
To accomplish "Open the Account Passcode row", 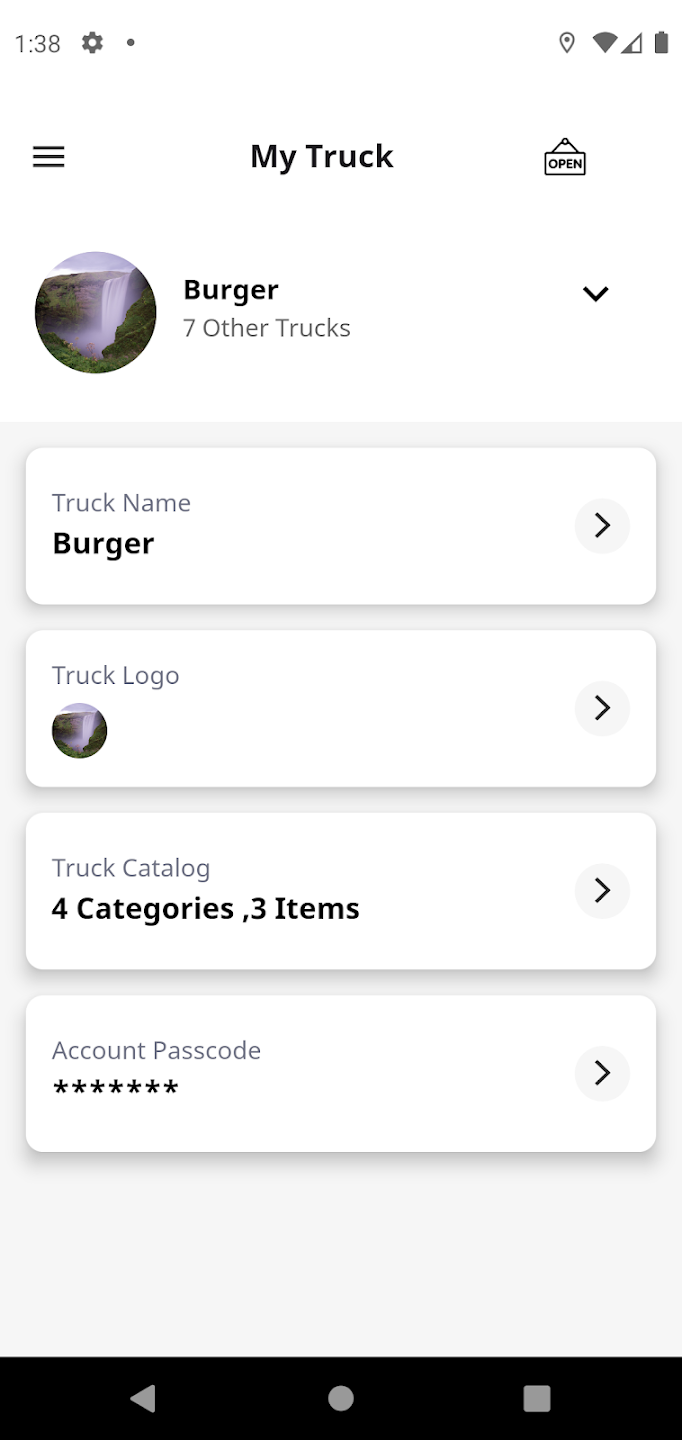I will click(341, 1072).
